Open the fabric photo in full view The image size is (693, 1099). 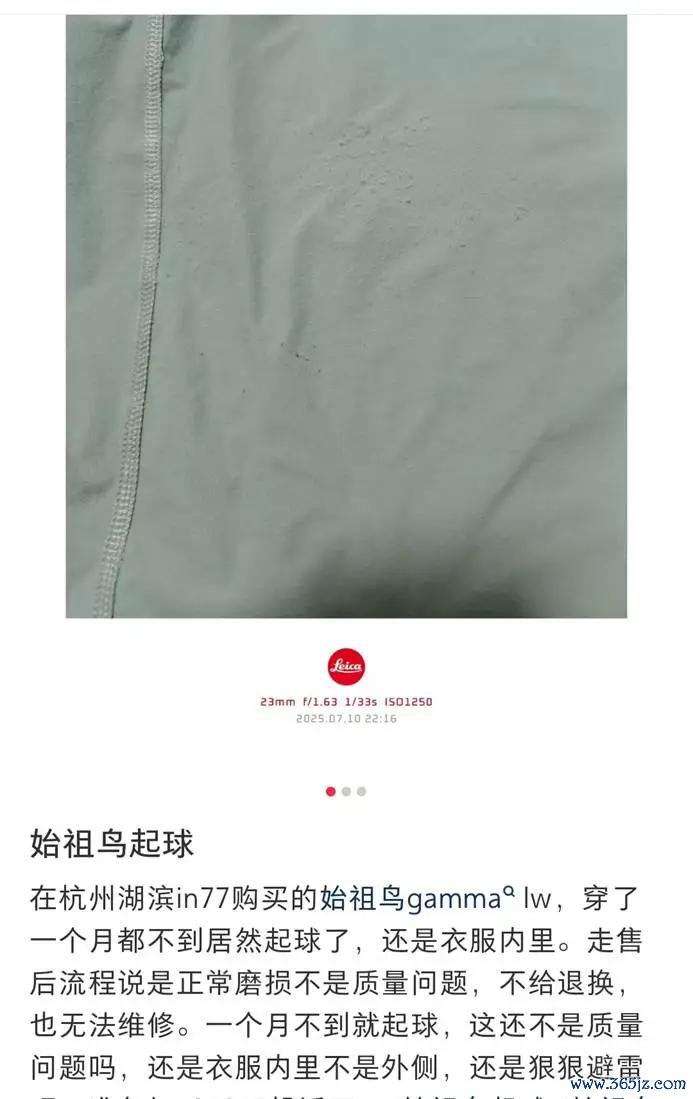[346, 316]
